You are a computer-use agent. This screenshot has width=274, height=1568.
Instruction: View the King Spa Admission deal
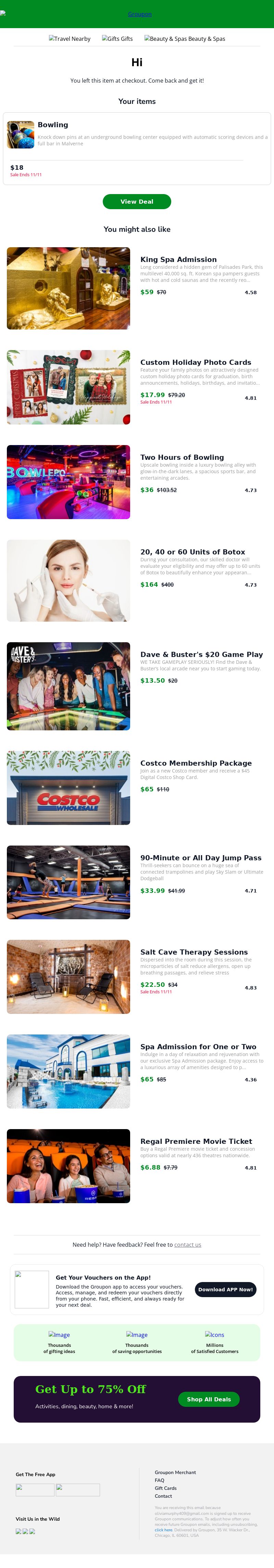178,259
